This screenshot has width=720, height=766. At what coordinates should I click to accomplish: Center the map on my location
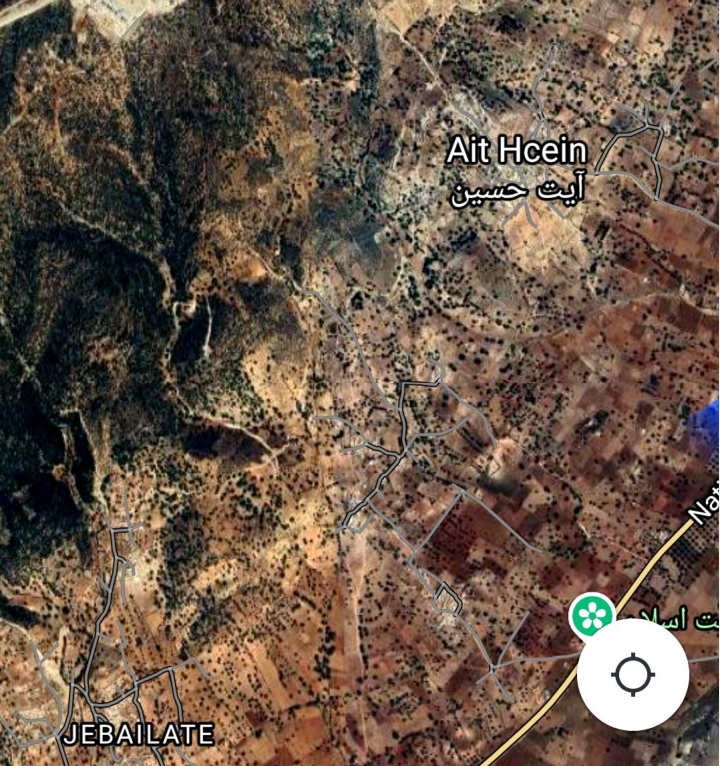[632, 674]
